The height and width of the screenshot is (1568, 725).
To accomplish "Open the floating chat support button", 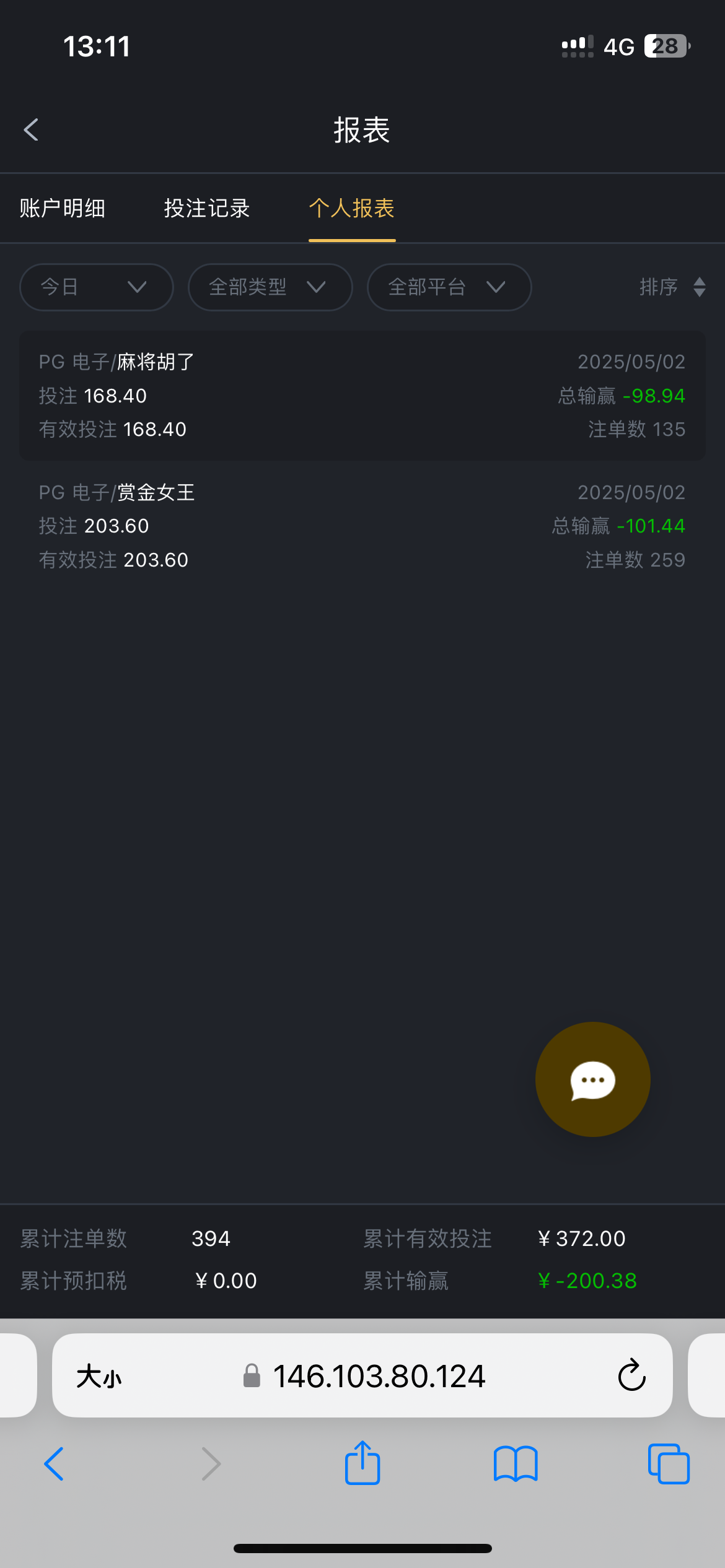I will 593,1079.
